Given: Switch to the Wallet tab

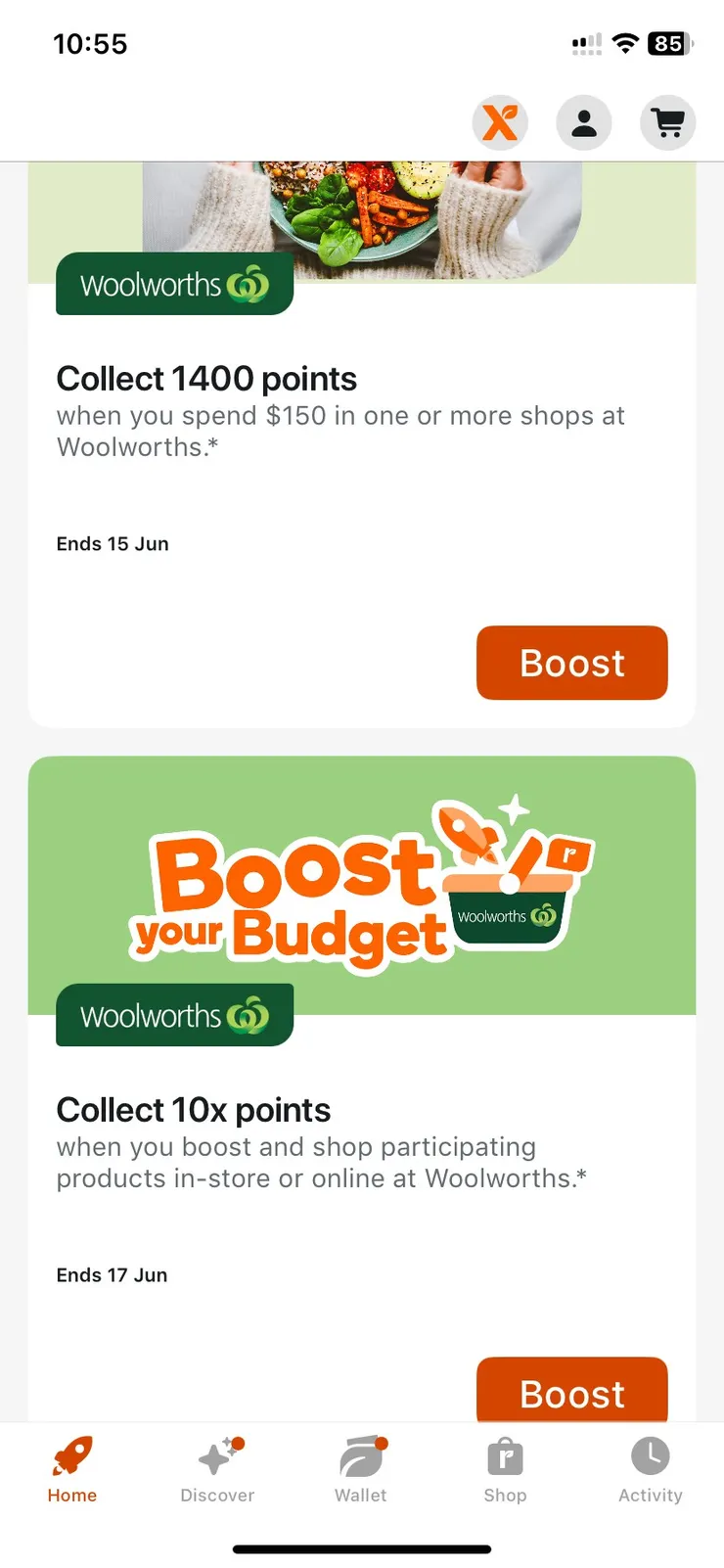Looking at the screenshot, I should pos(361,1469).
